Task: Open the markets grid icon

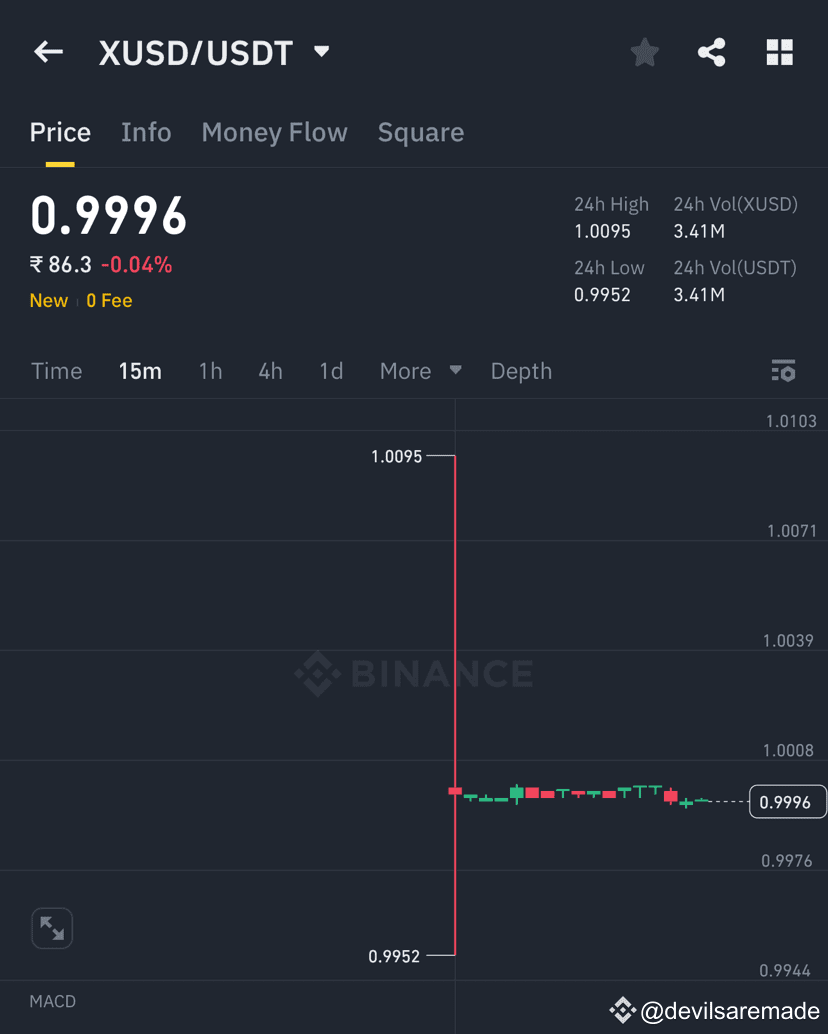Action: point(779,52)
